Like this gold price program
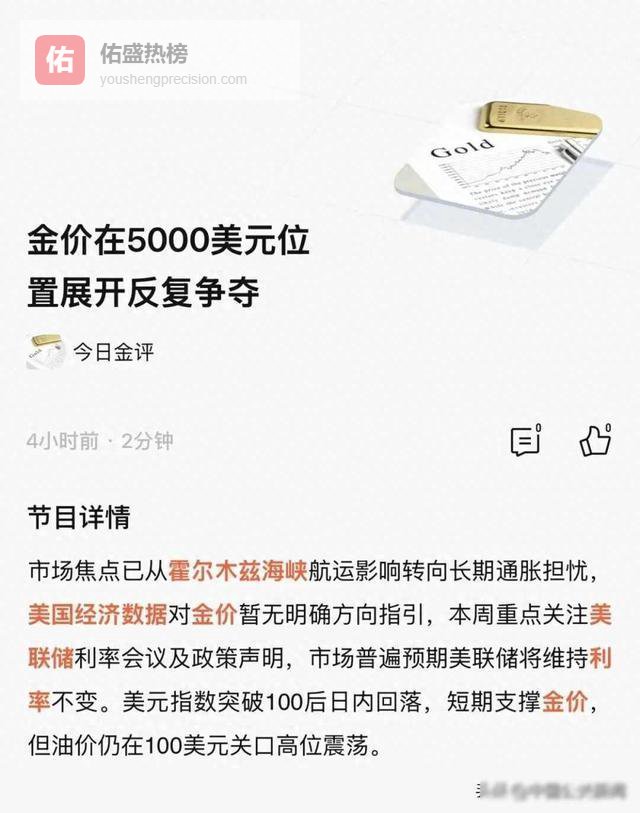The width and height of the screenshot is (640, 813). pos(595,441)
